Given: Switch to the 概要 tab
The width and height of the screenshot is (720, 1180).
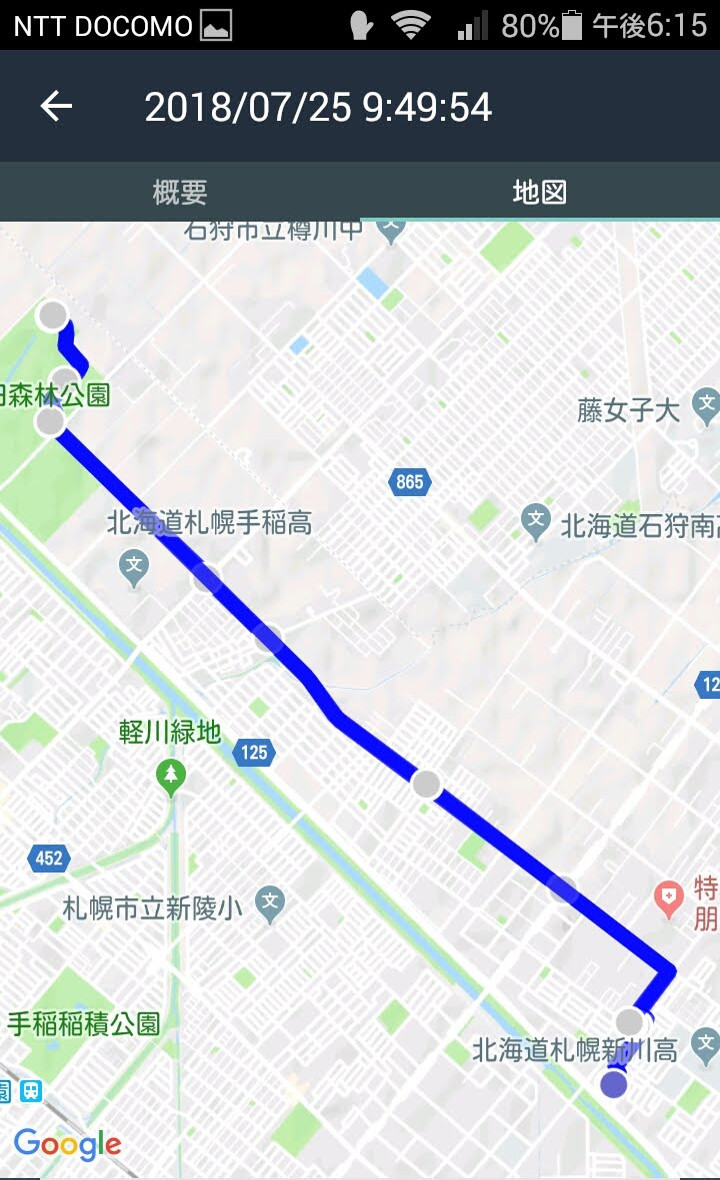Looking at the screenshot, I should [x=180, y=192].
